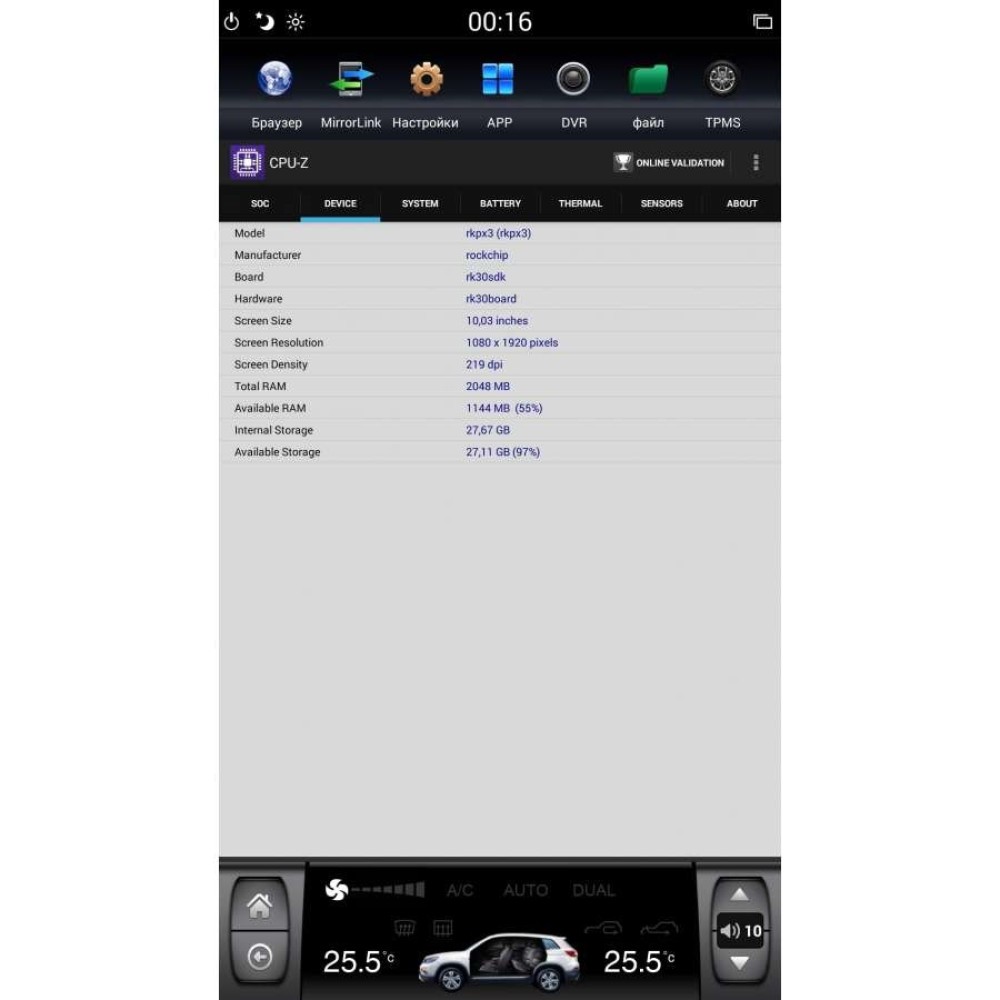The width and height of the screenshot is (1000, 1000).
Task: Switch to the Thermal tab
Action: pos(580,203)
